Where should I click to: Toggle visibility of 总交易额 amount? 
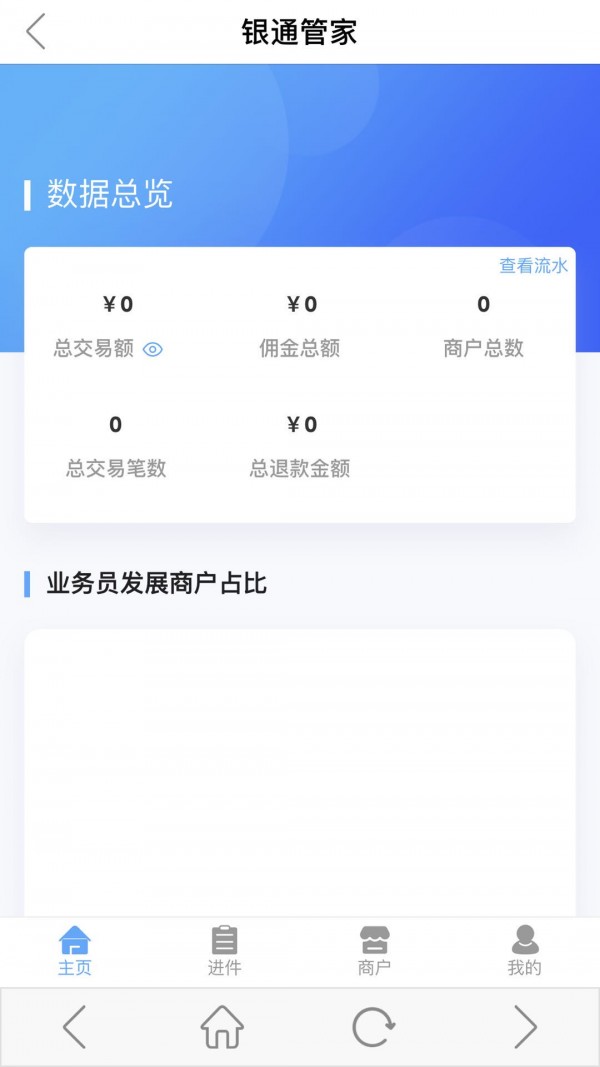coord(153,350)
